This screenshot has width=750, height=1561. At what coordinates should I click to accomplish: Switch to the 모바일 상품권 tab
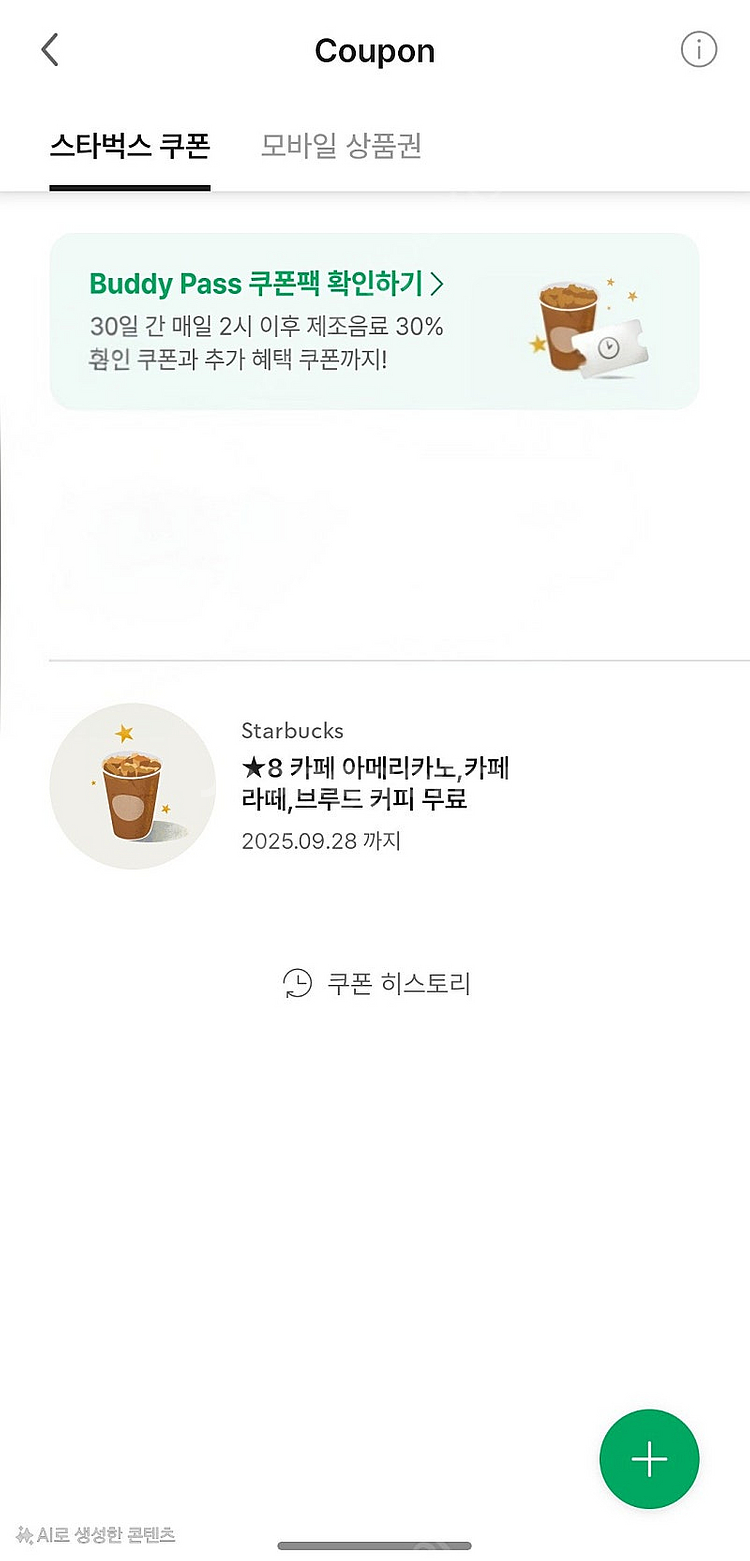tap(341, 146)
